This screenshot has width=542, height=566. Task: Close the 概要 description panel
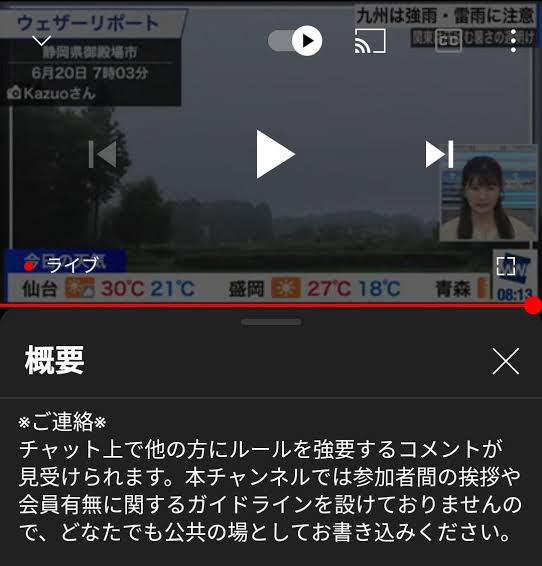point(506,361)
